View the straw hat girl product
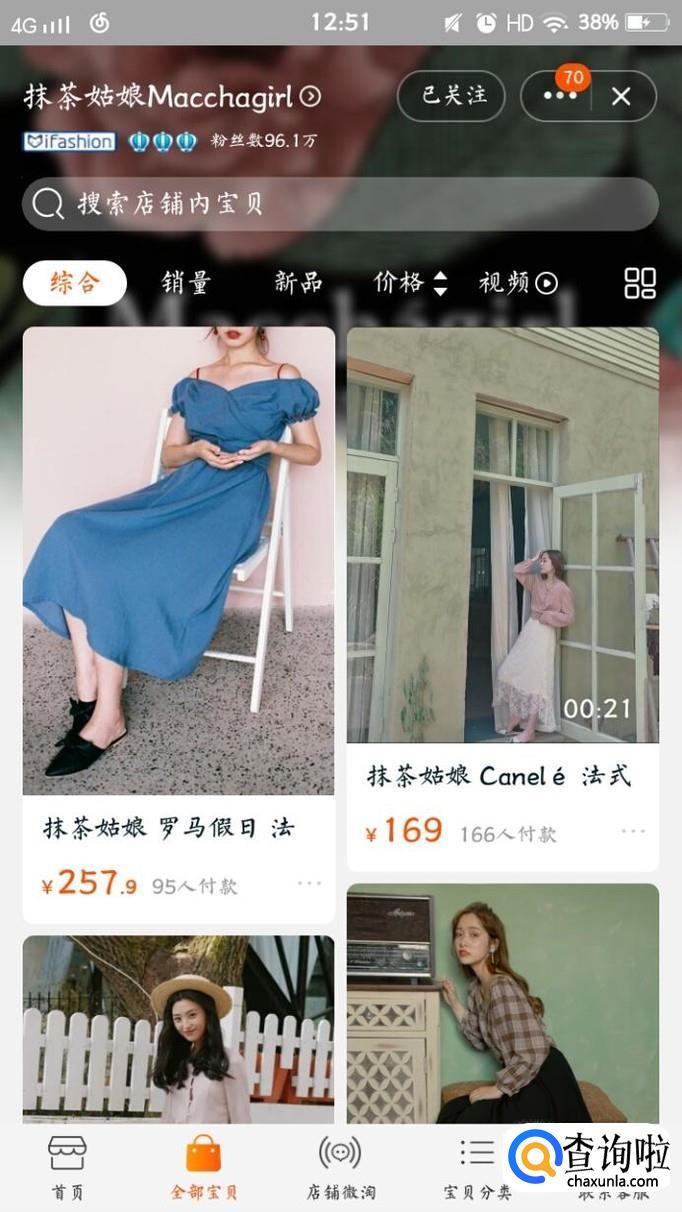This screenshot has height=1212, width=682. tap(178, 1030)
